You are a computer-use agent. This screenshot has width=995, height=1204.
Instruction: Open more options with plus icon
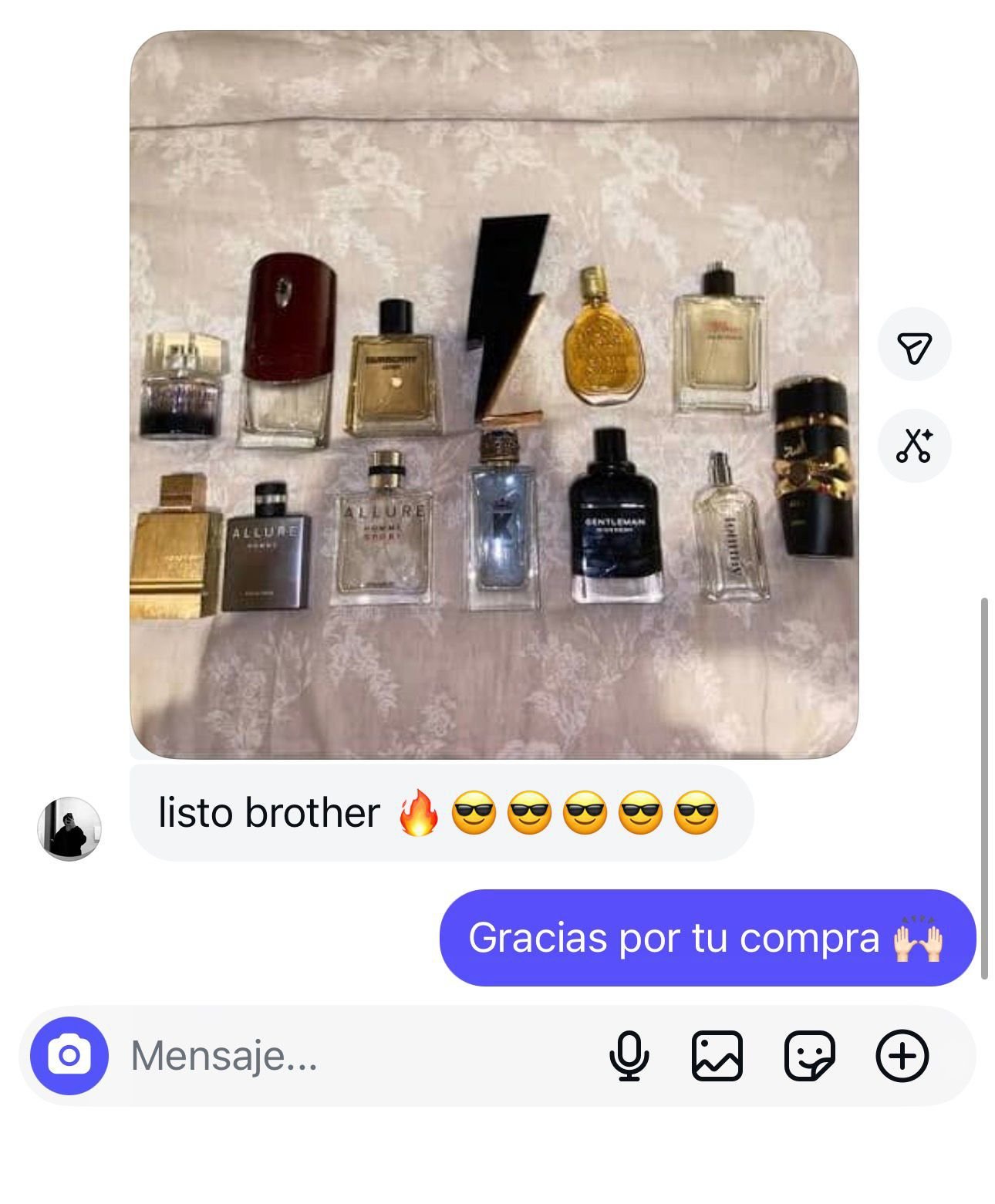click(902, 1055)
